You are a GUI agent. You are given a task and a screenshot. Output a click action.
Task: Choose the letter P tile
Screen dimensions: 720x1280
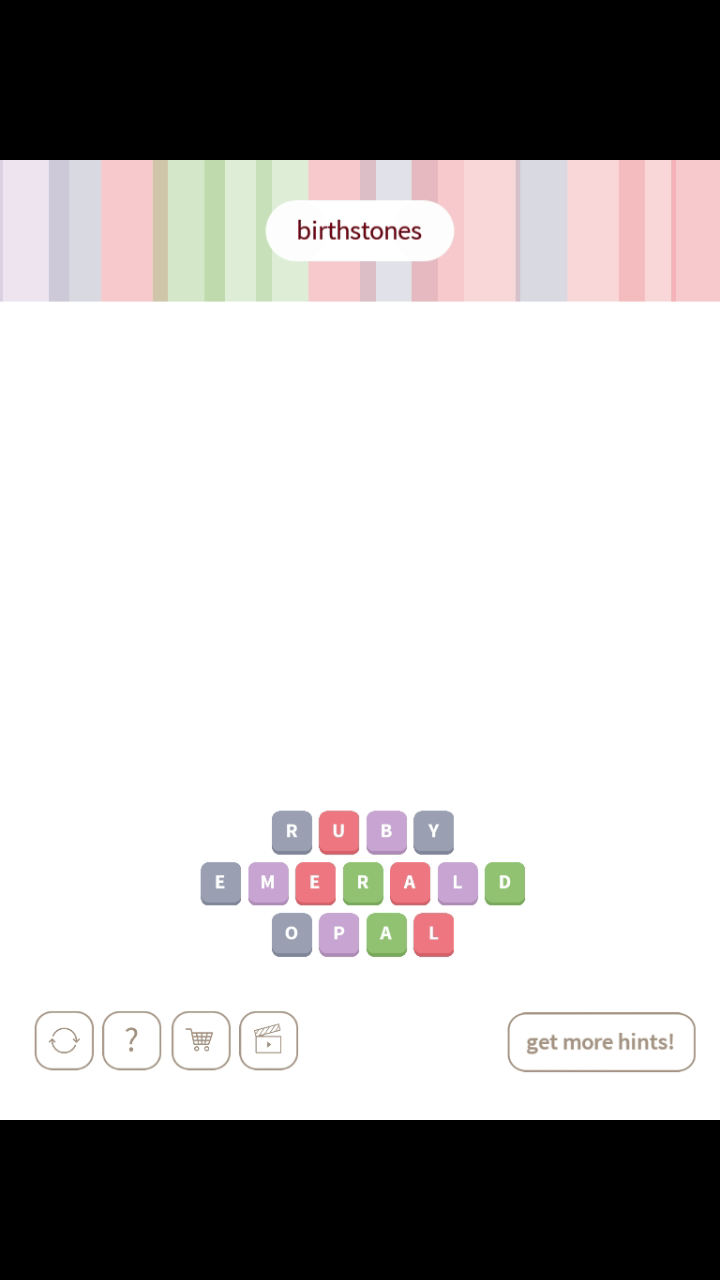pos(339,935)
